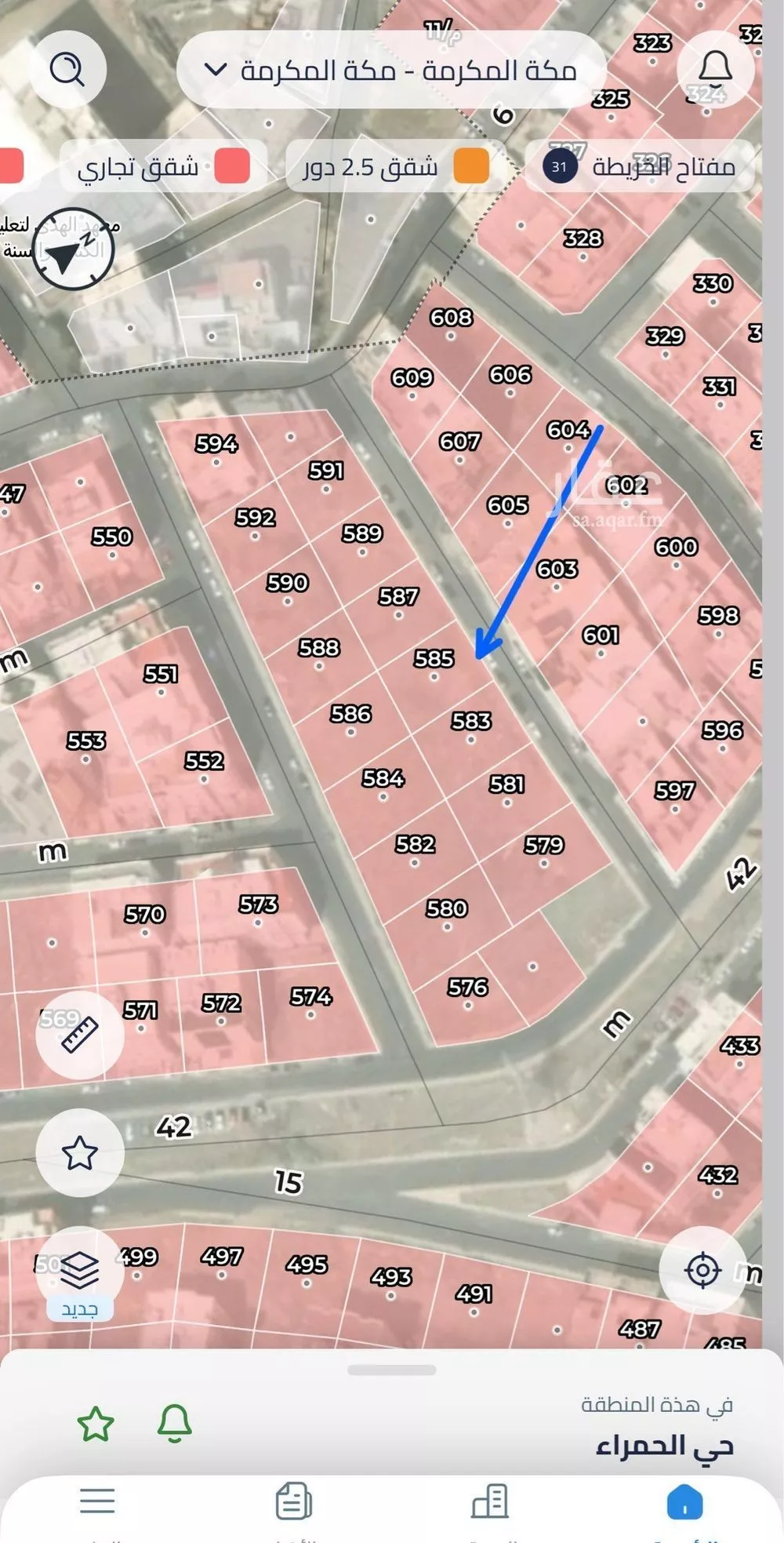Switch to the buildings tab

pos(490,1502)
